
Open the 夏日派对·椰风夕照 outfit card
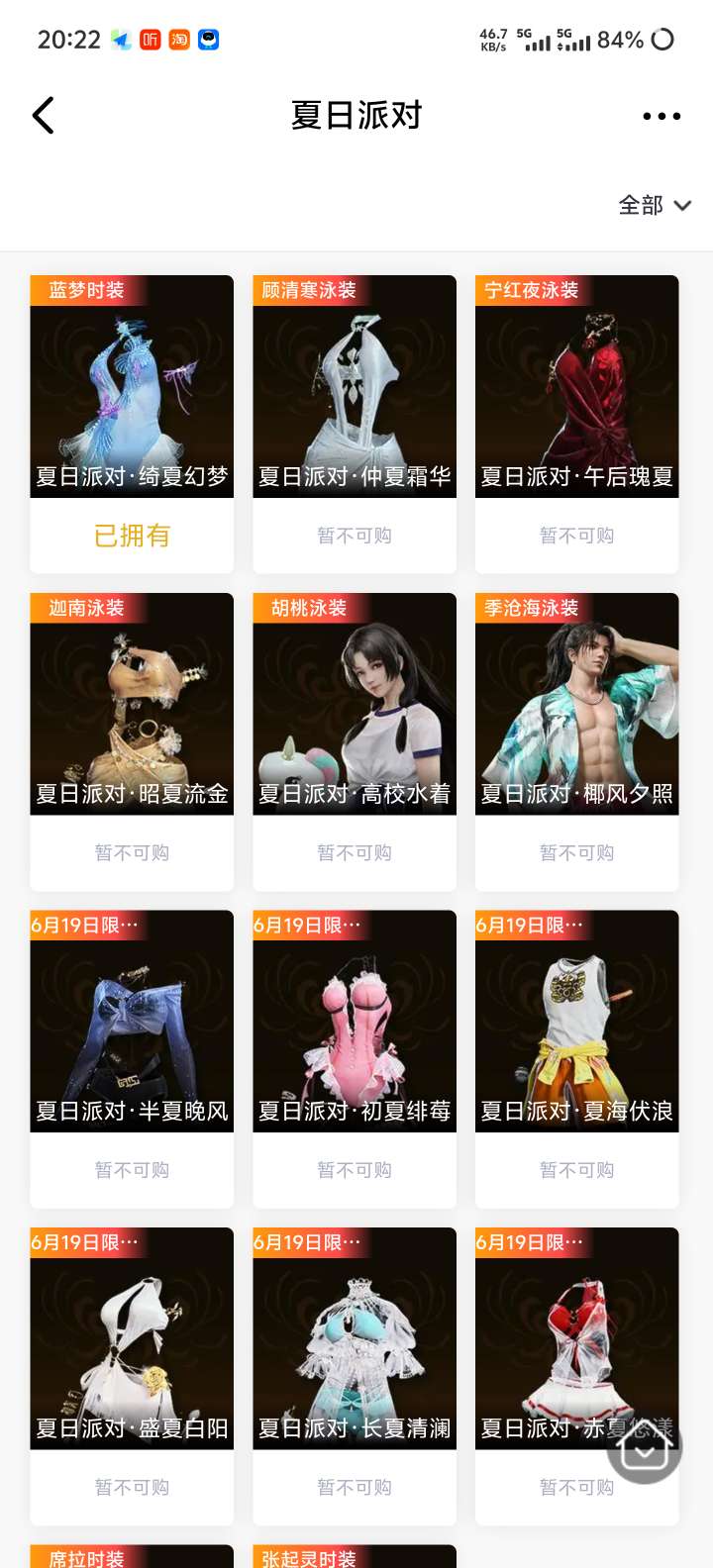pyautogui.click(x=576, y=704)
